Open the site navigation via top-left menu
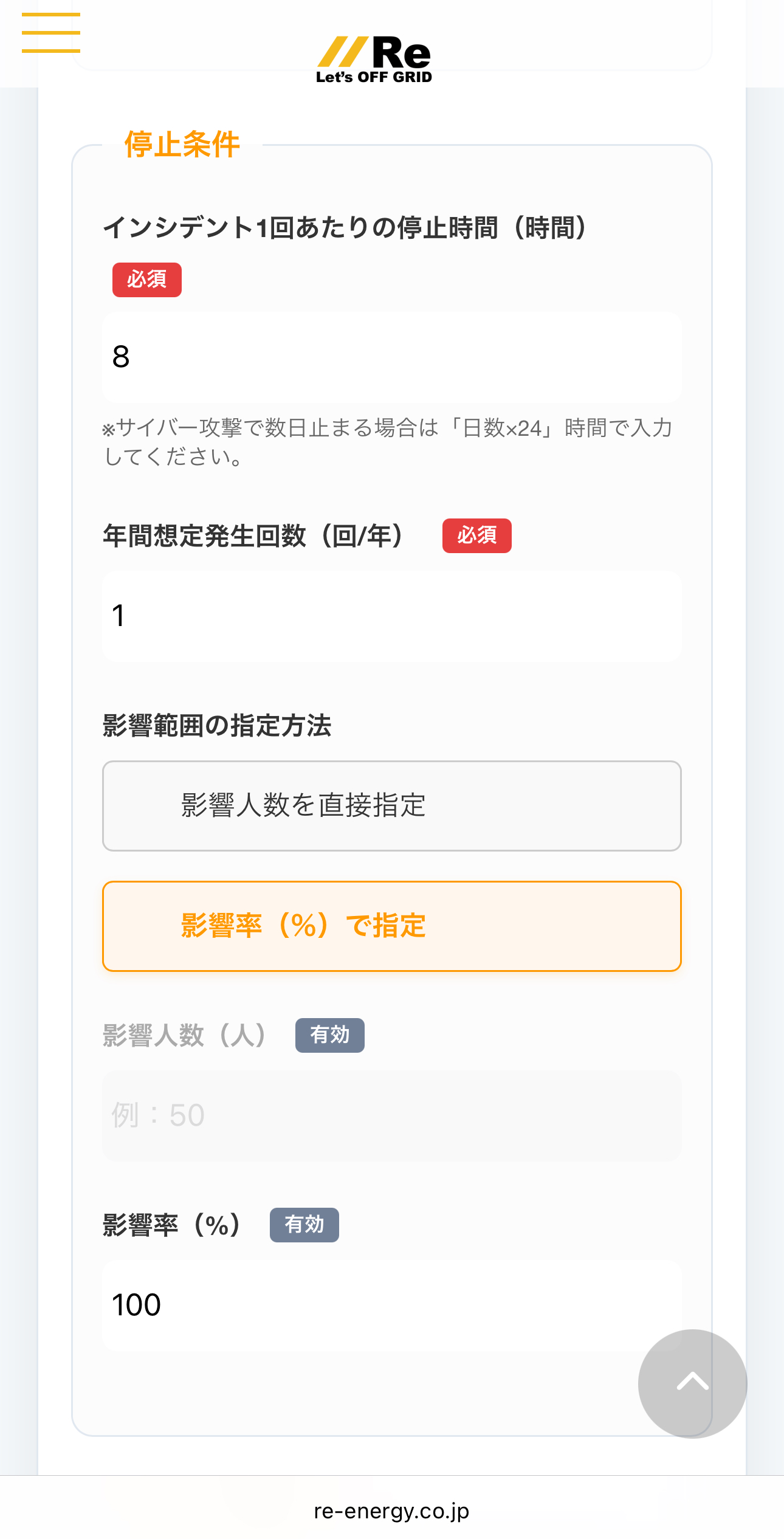784x1539 pixels. [x=51, y=33]
